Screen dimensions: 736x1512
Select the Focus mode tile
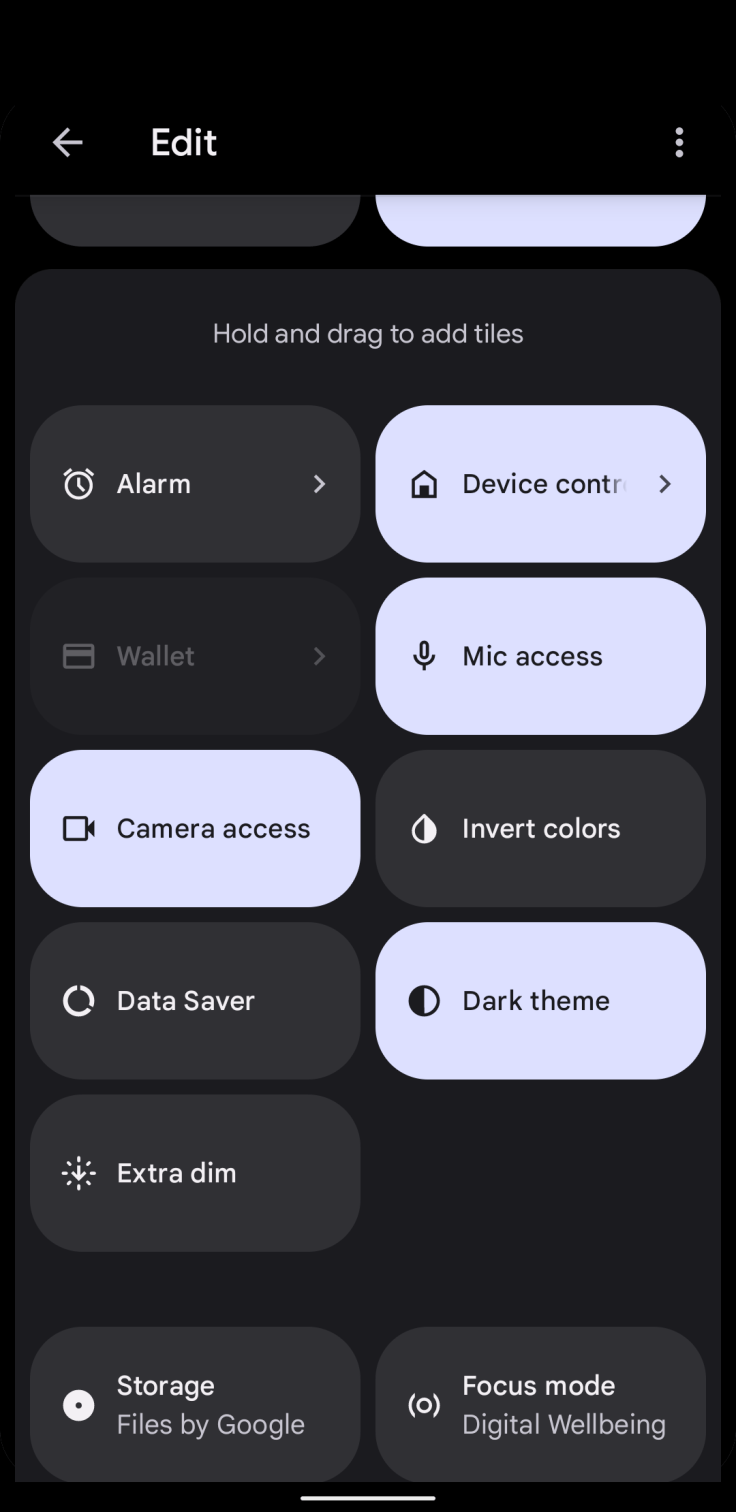540,1404
